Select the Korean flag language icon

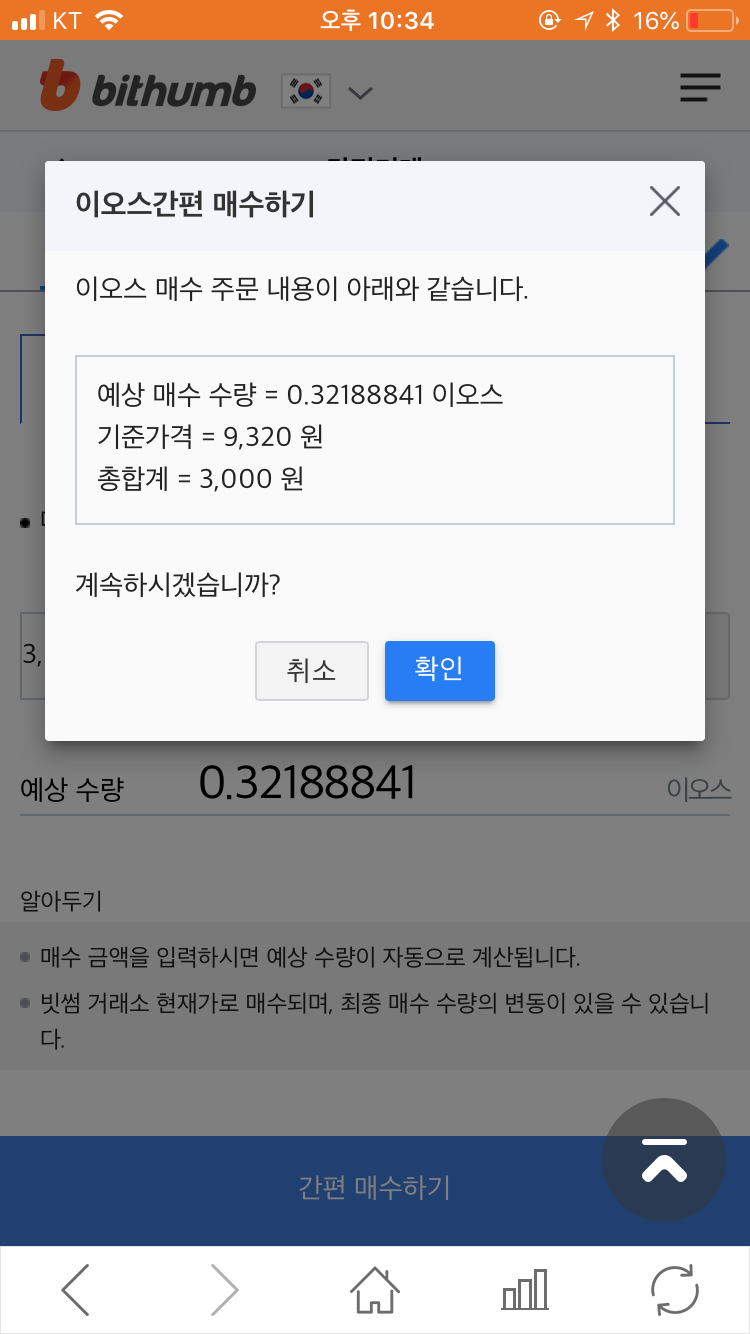coord(307,90)
